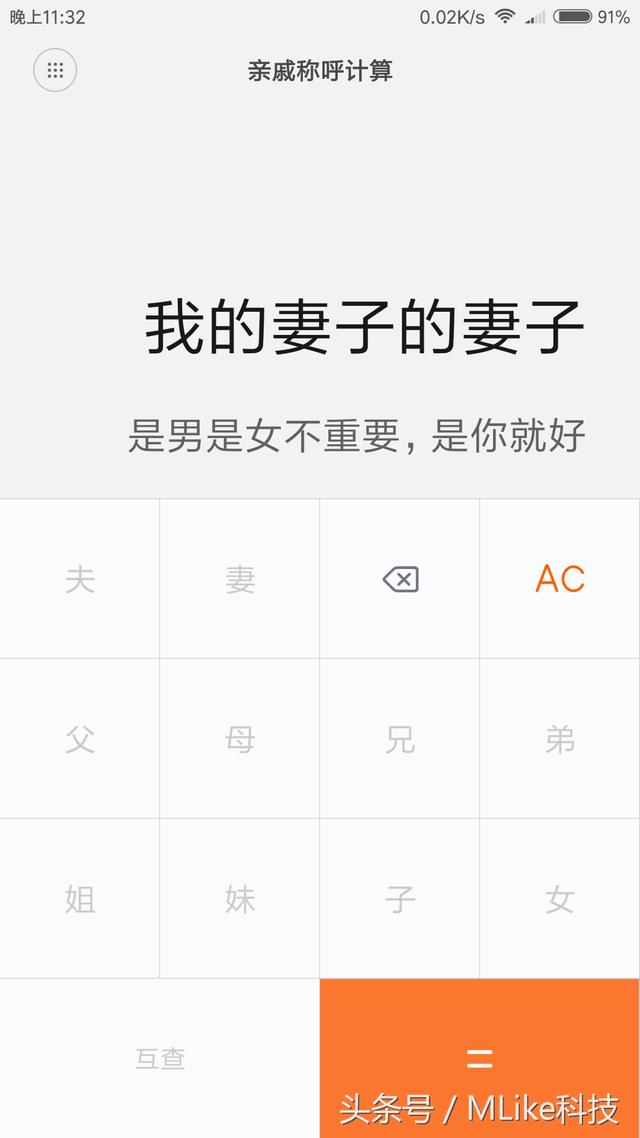Calculate the result with the equals button
640x1138 pixels.
(x=480, y=1058)
